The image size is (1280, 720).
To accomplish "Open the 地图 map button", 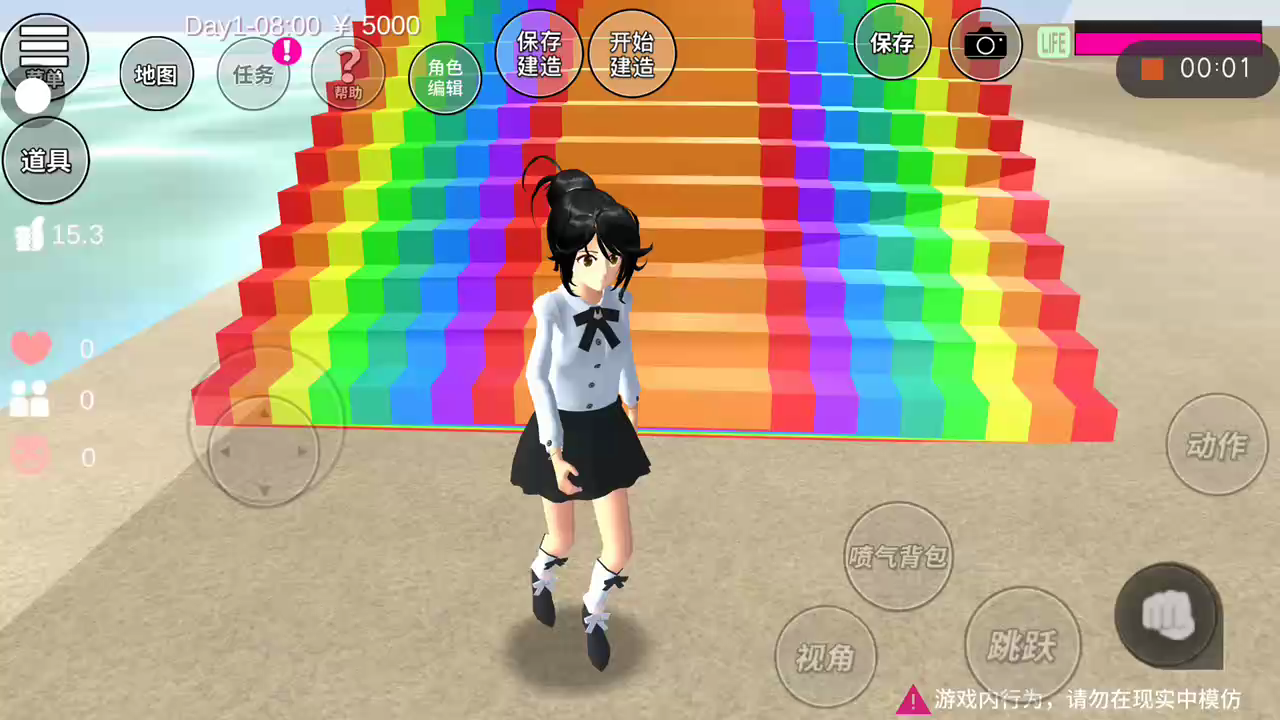I will [x=156, y=74].
